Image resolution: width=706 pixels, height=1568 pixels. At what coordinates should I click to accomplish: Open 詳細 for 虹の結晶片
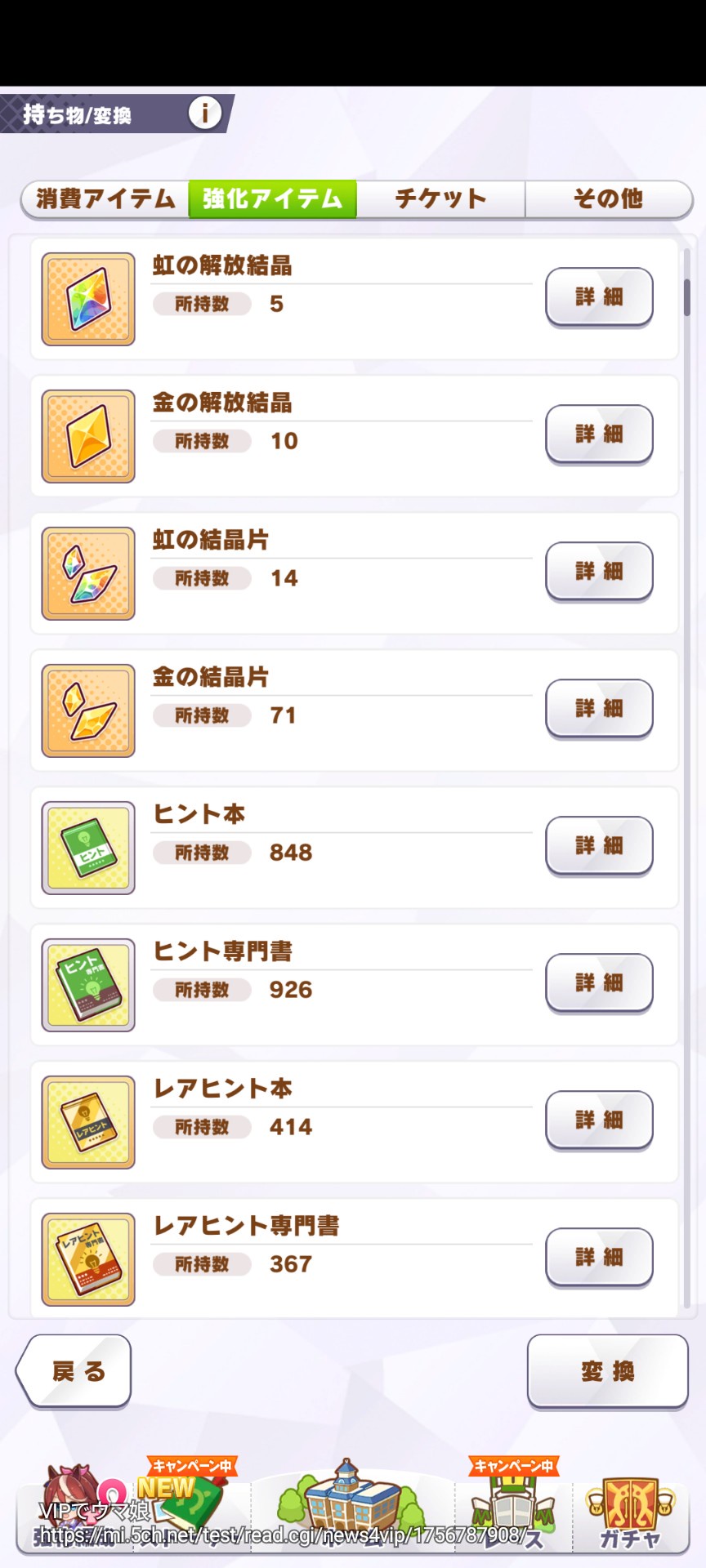599,571
